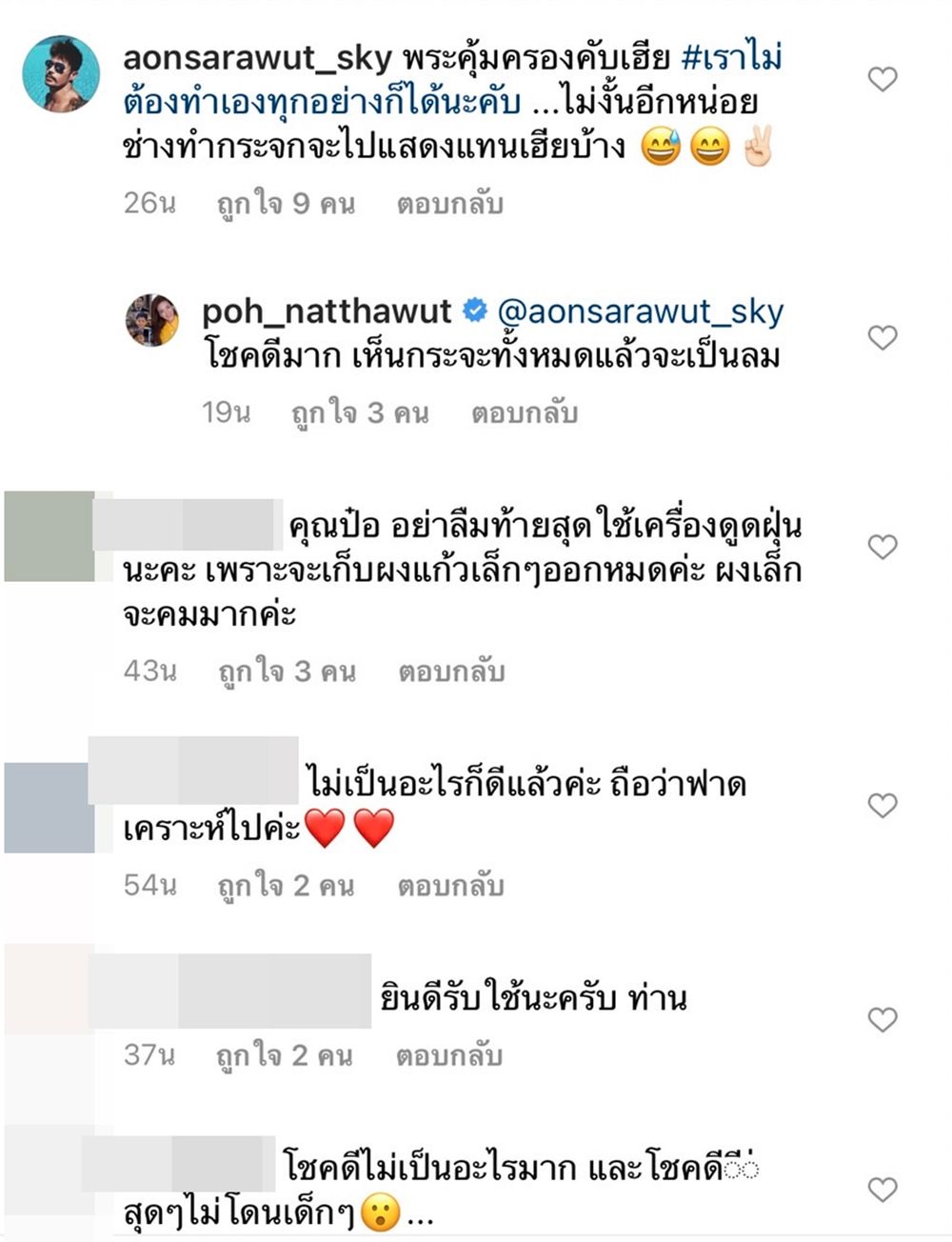Open the @aonsarawut_sky mention link

click(640, 311)
